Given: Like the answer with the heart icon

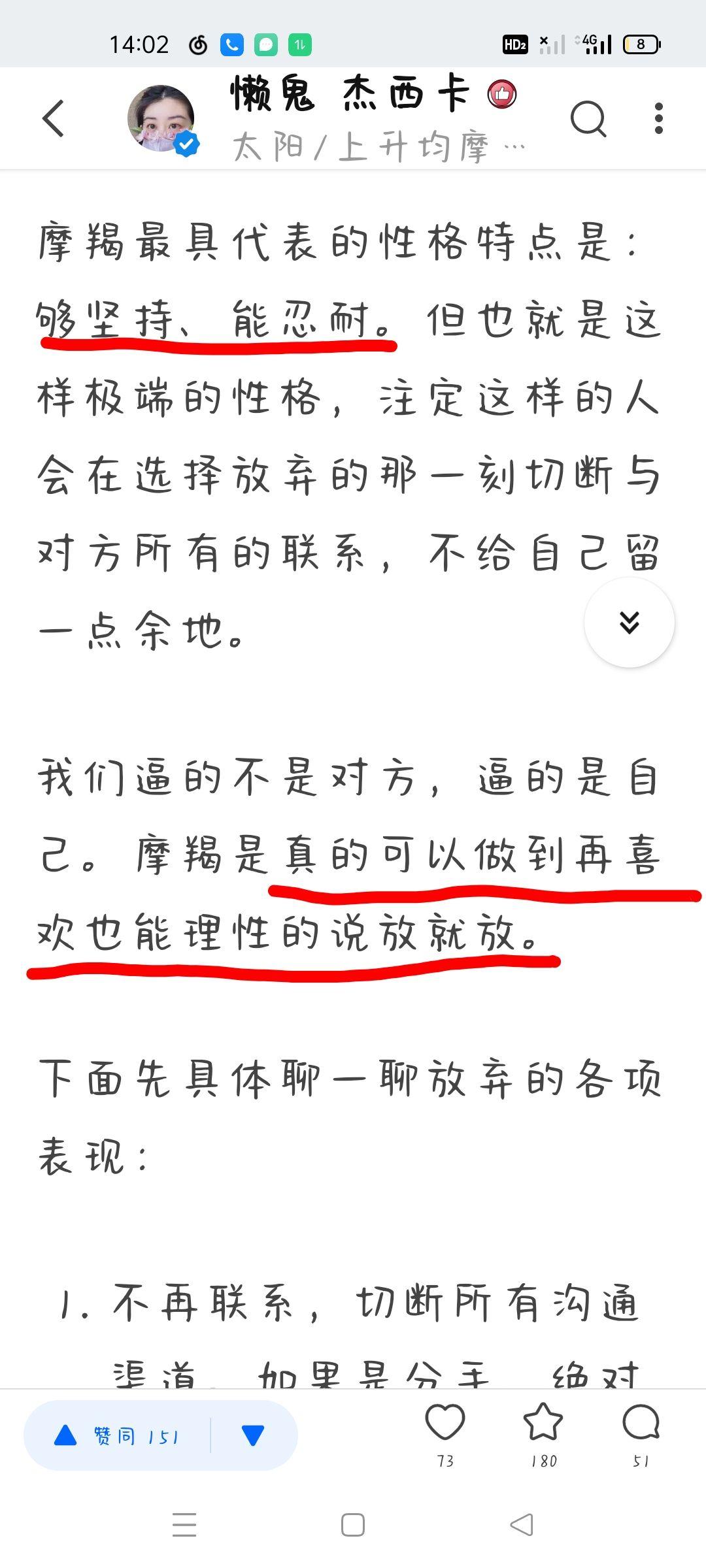Looking at the screenshot, I should [445, 1433].
